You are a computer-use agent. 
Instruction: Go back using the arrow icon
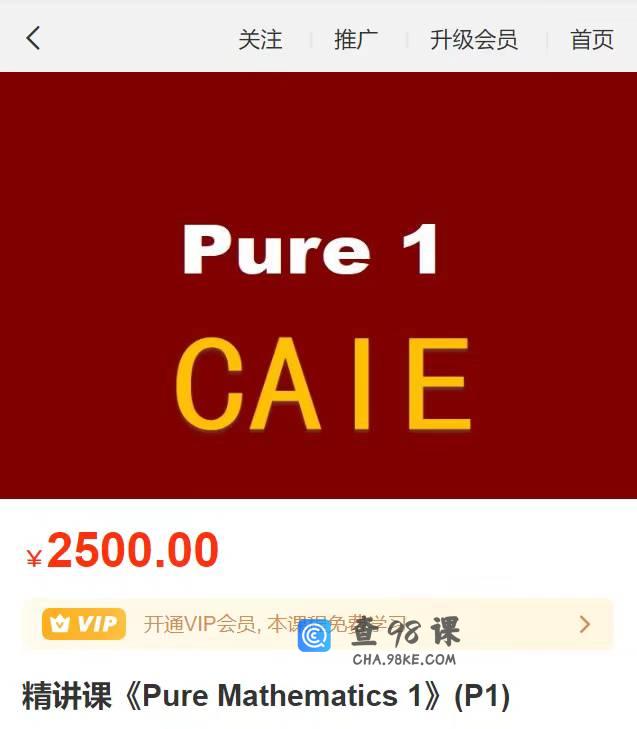pyautogui.click(x=33, y=39)
